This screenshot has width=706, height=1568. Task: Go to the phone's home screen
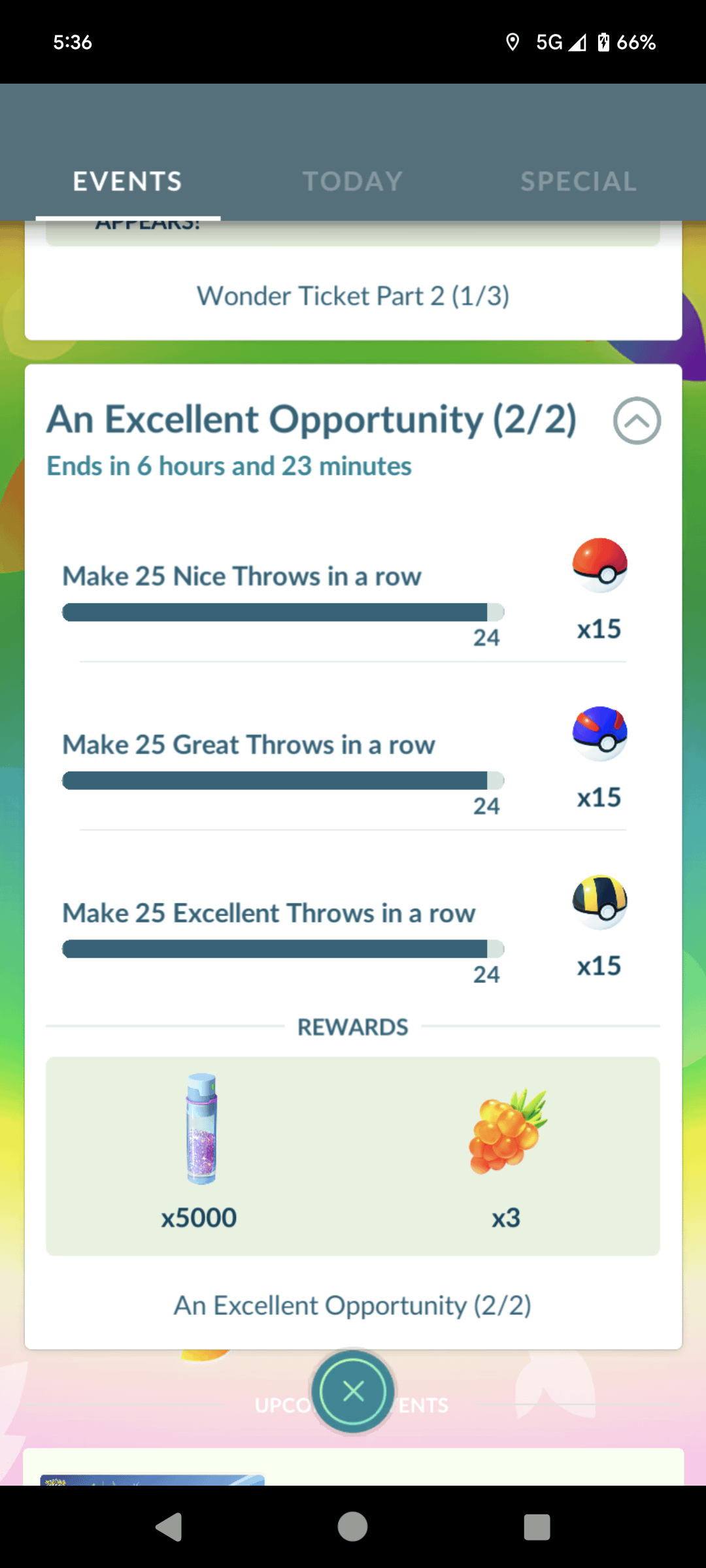click(353, 1527)
